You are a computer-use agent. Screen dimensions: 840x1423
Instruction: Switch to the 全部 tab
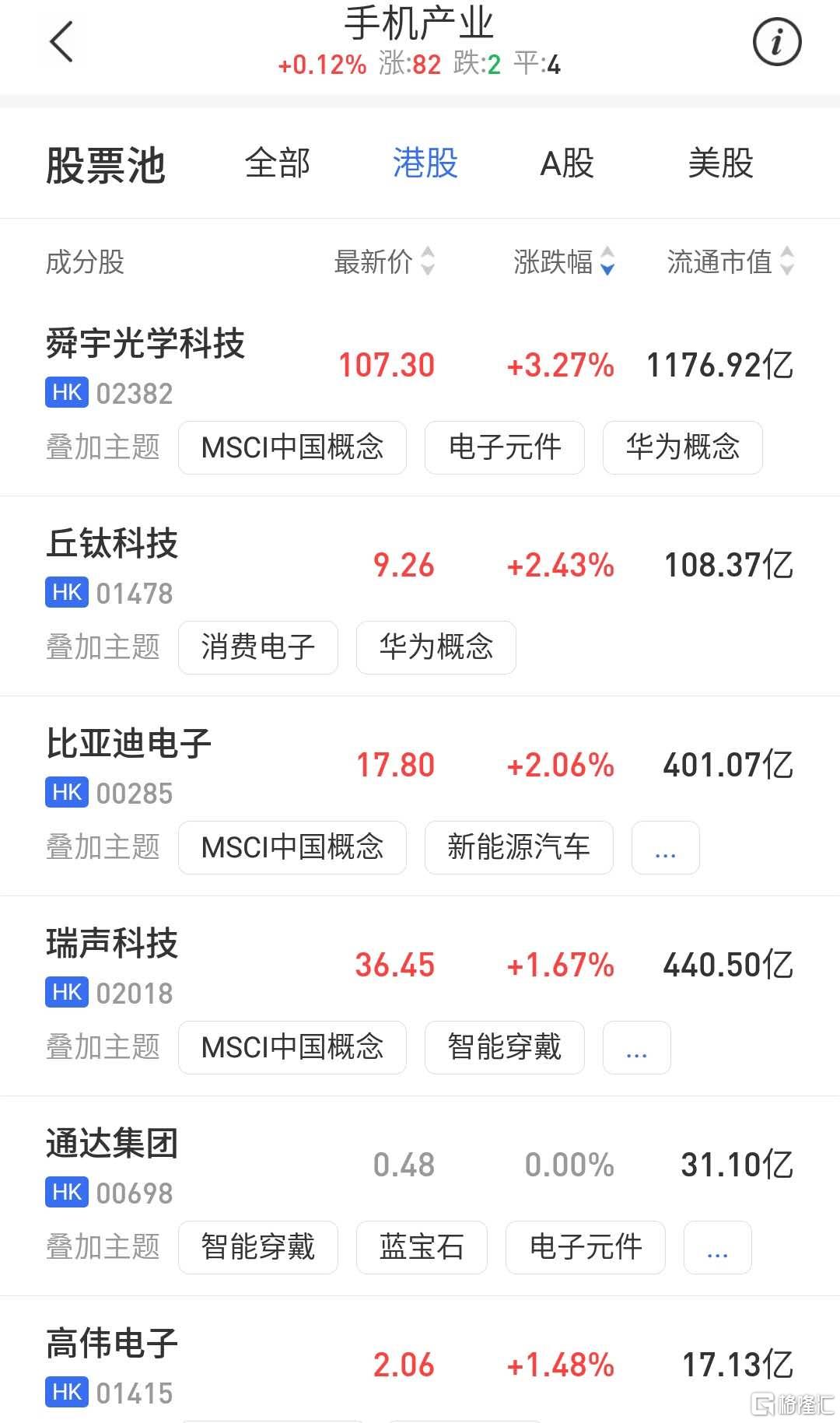[278, 164]
